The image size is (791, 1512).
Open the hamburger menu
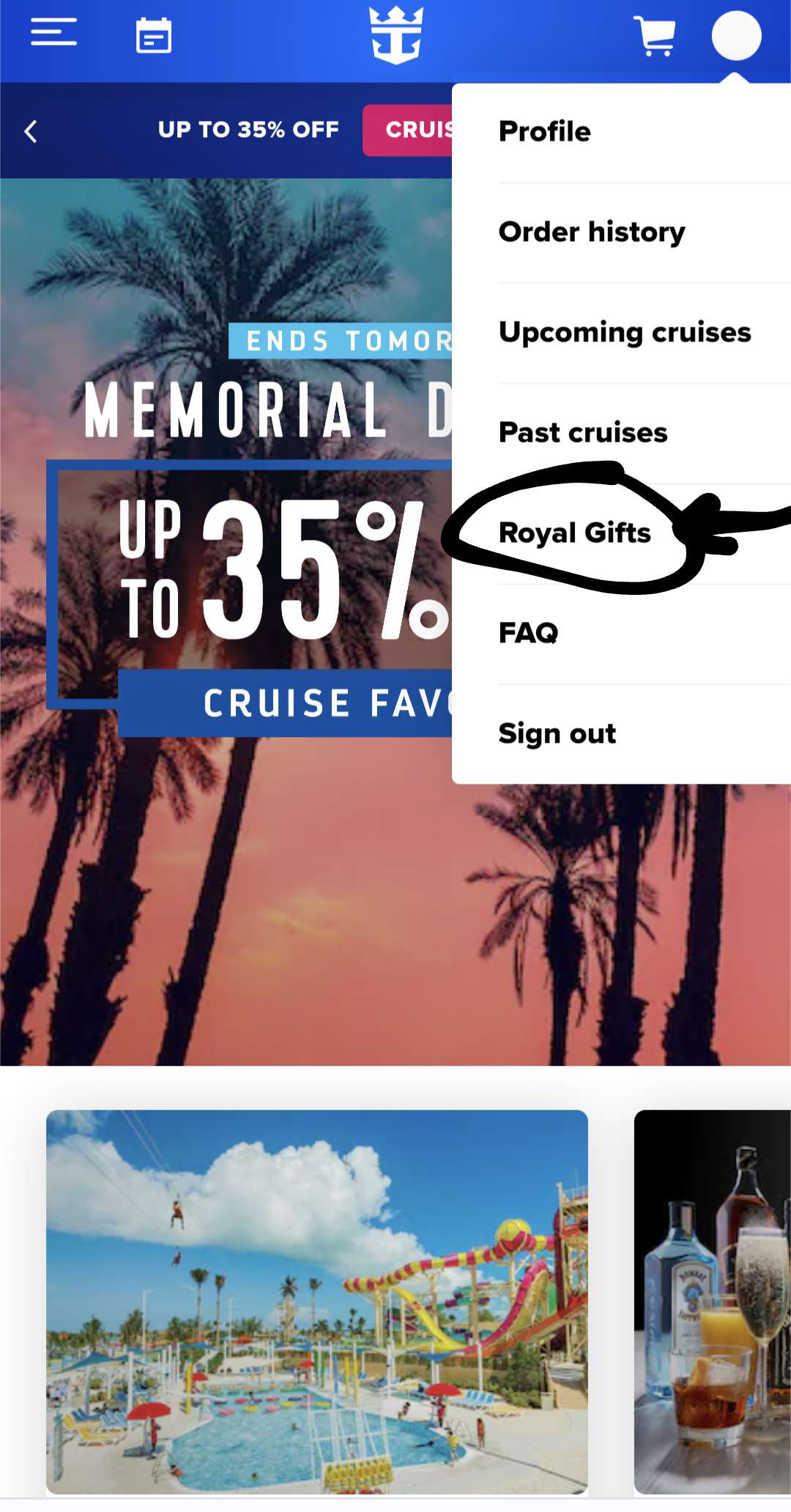coord(53,32)
